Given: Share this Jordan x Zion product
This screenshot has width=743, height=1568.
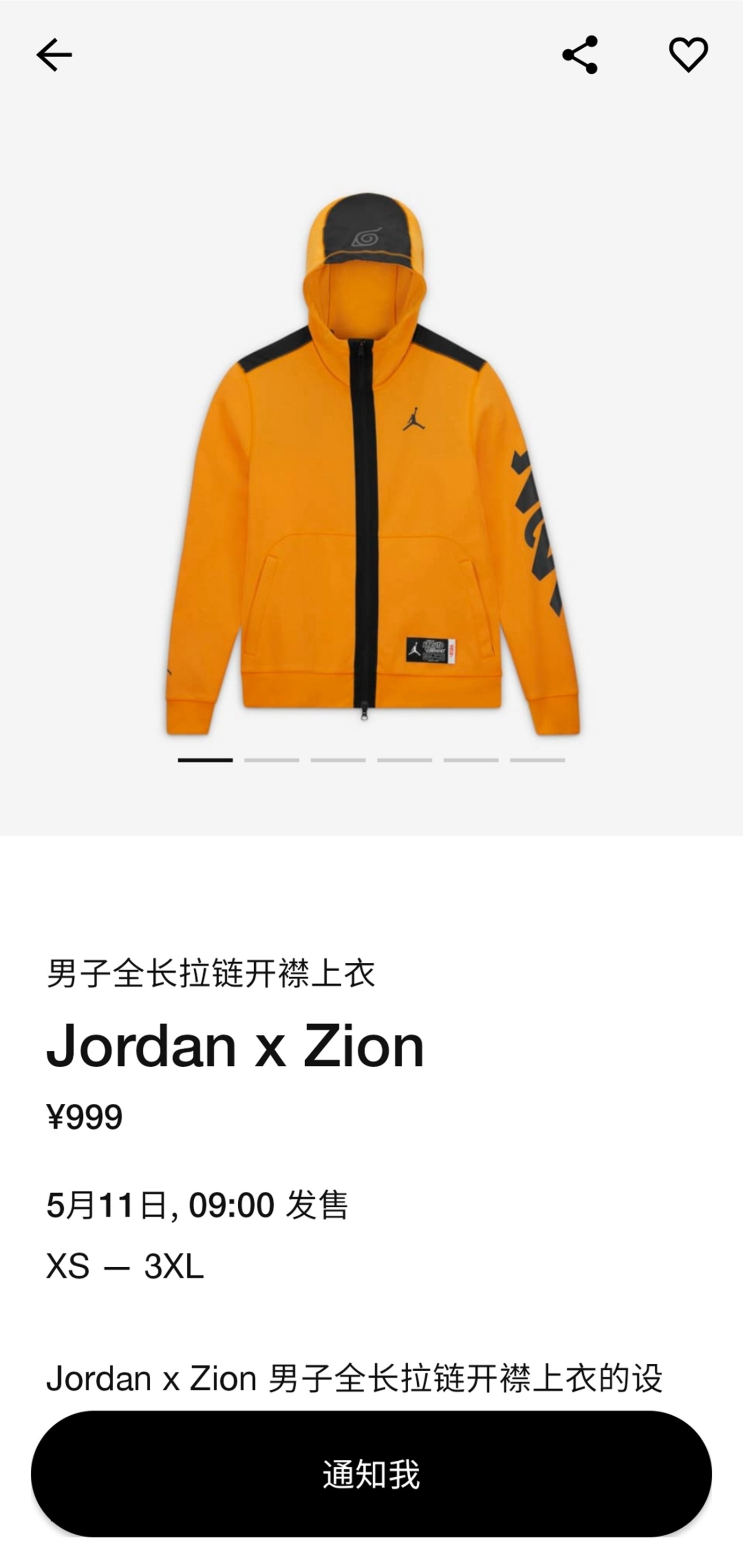Looking at the screenshot, I should tap(580, 55).
